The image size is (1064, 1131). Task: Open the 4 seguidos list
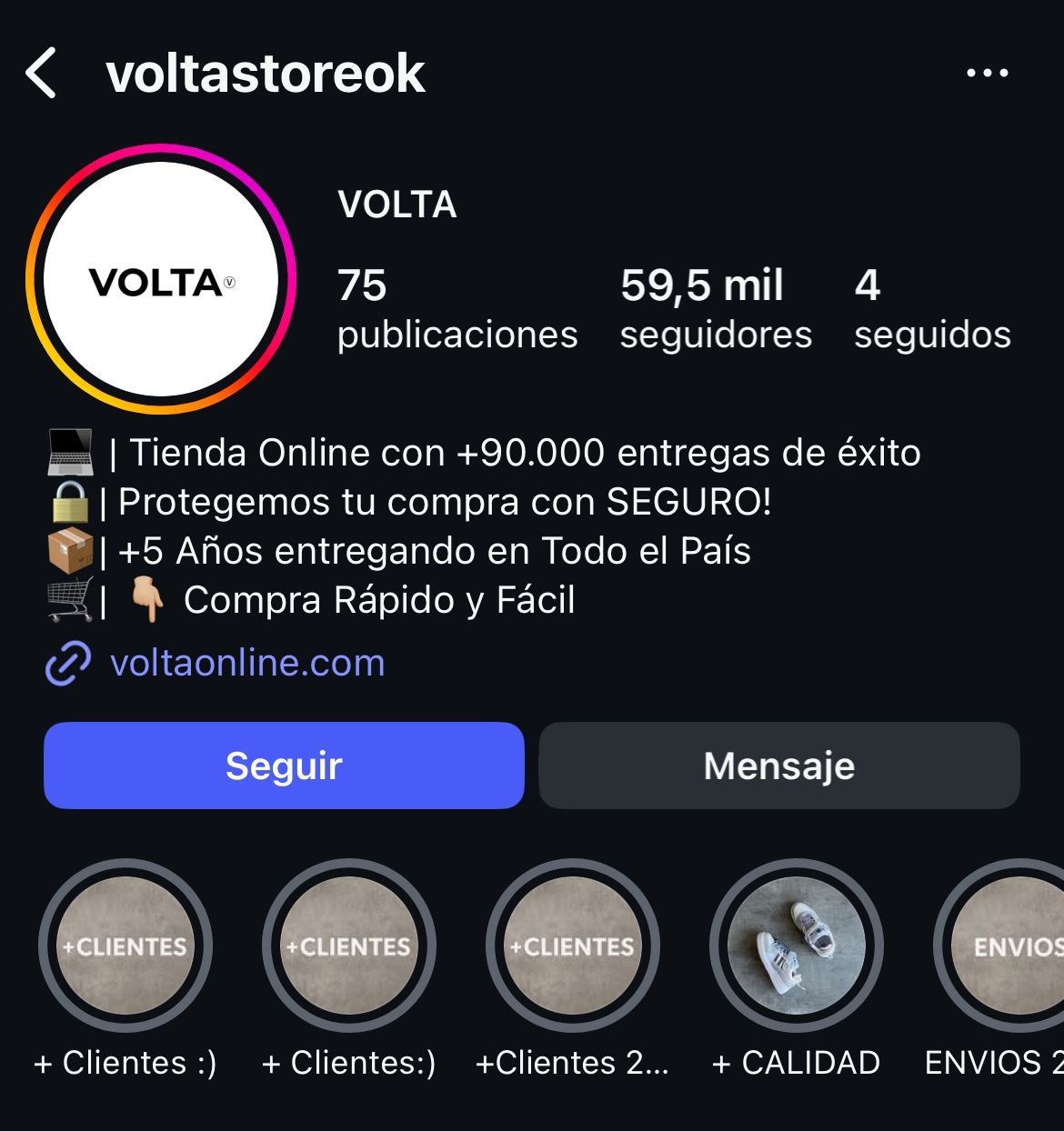tap(932, 309)
